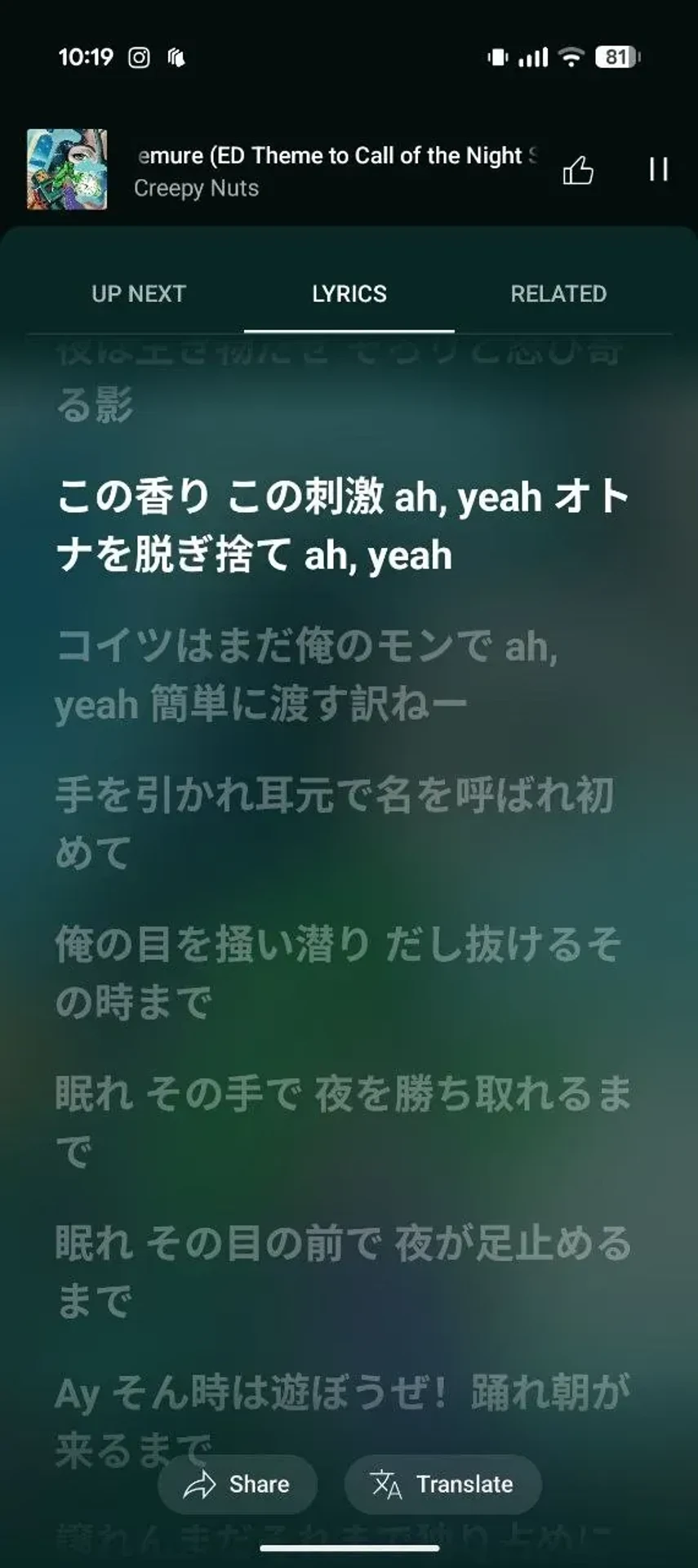Jump to lyric line 眠れ その手で
Viewport: 698px width, 1568px height.
(341, 1120)
